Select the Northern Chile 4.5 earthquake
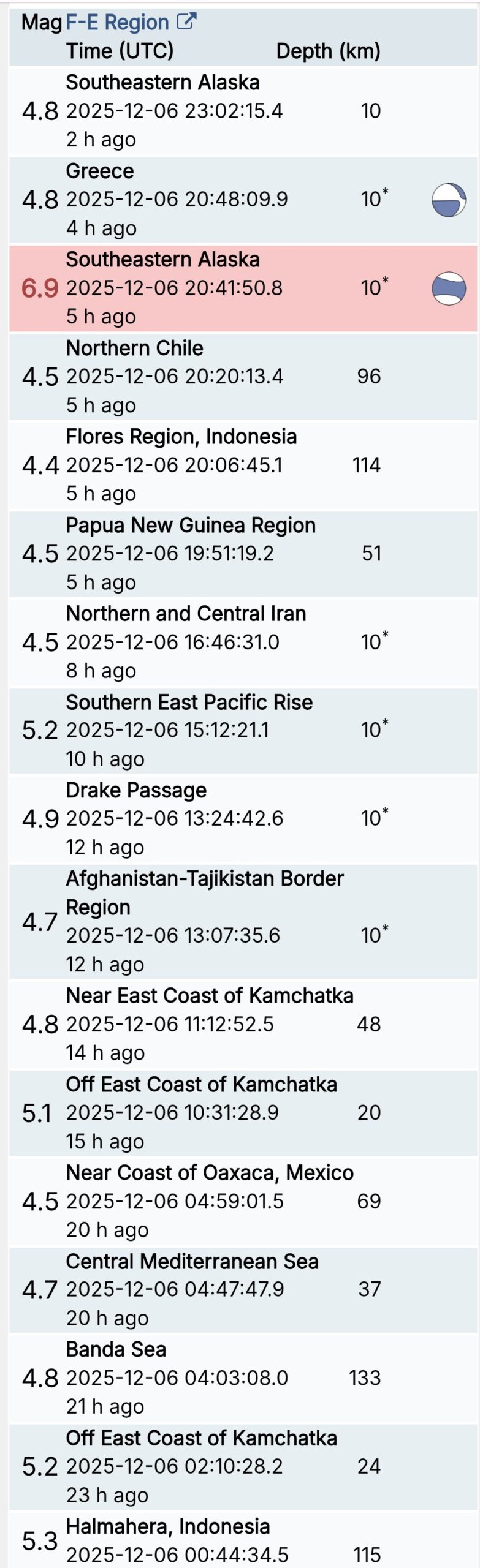Viewport: 480px width, 1568px height. 134,349
